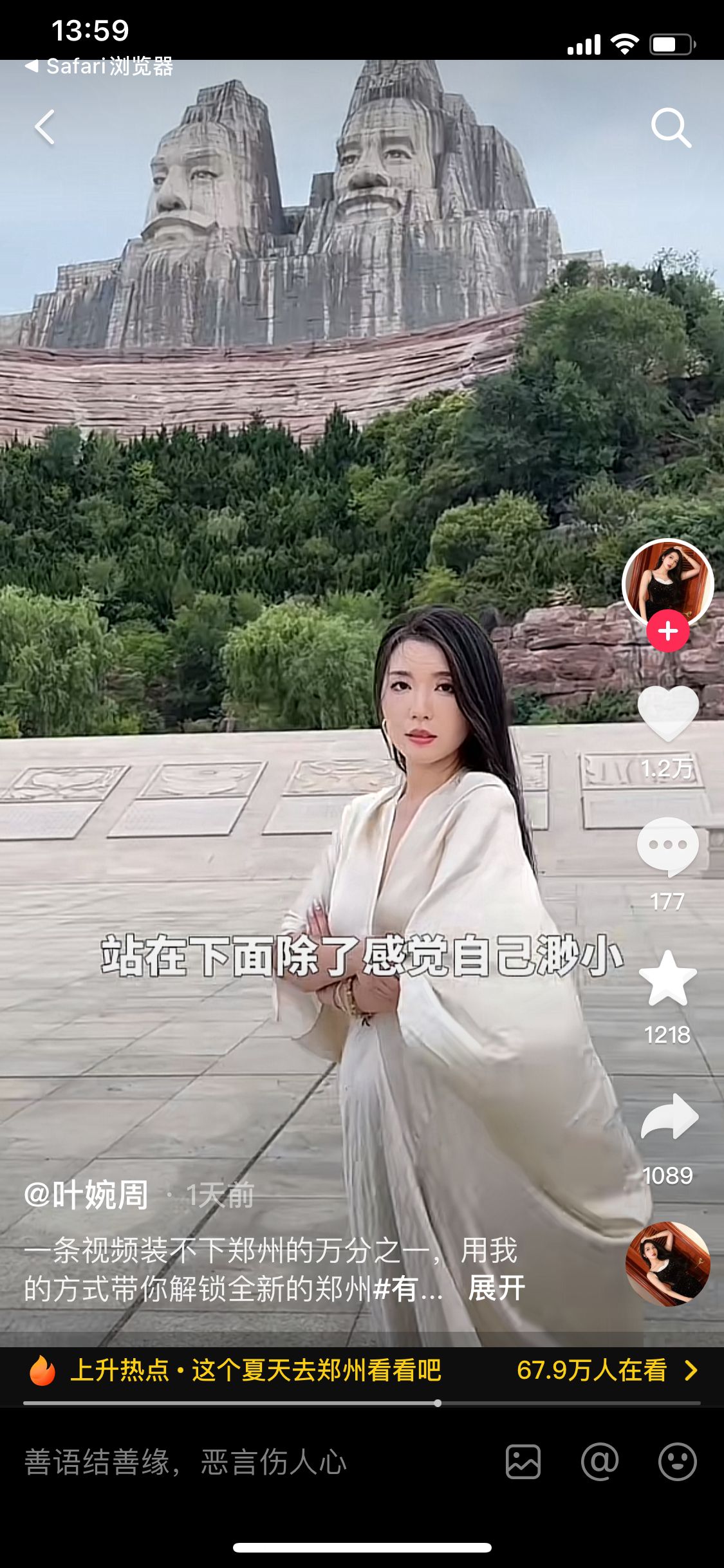
Task: Tap the video progress bar
Action: click(362, 1403)
